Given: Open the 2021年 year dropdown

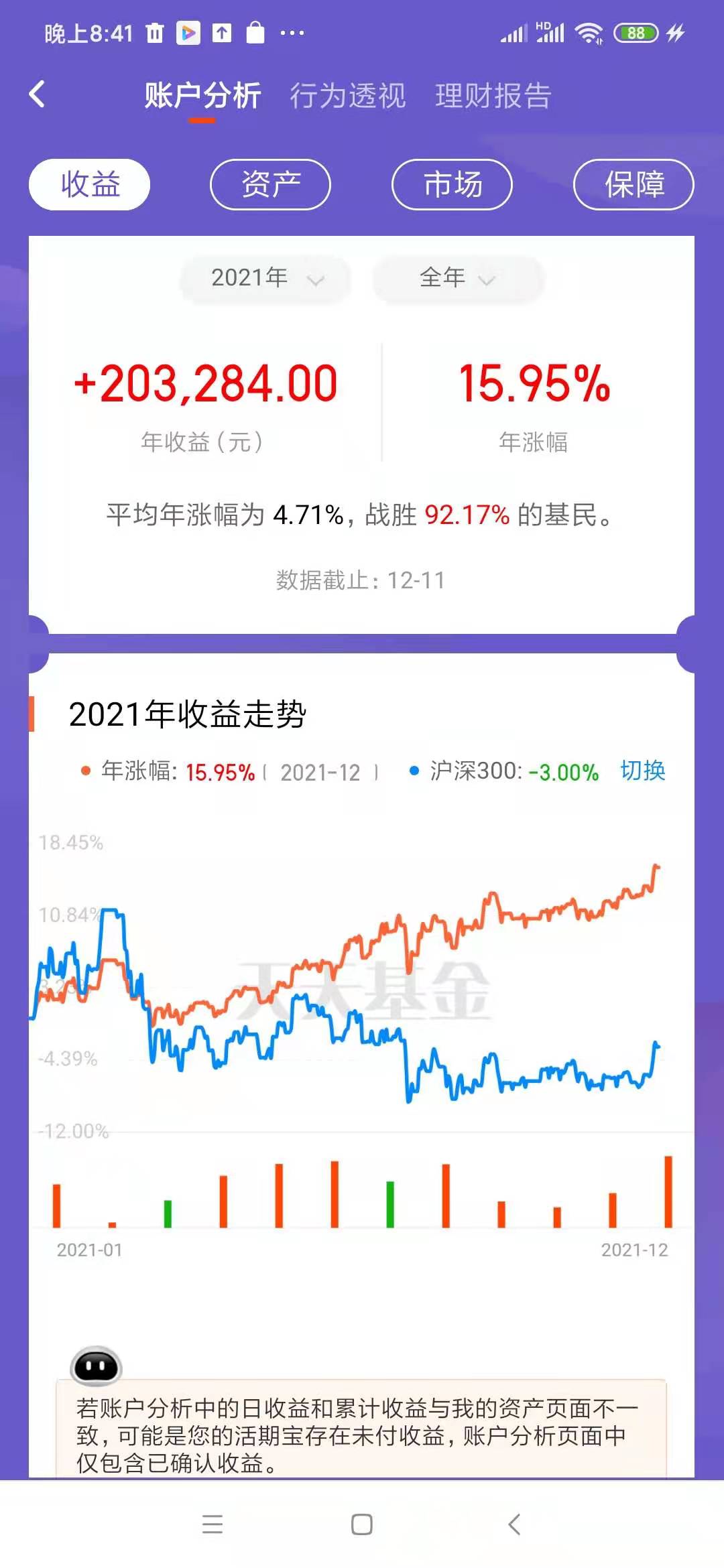Looking at the screenshot, I should pos(265,277).
